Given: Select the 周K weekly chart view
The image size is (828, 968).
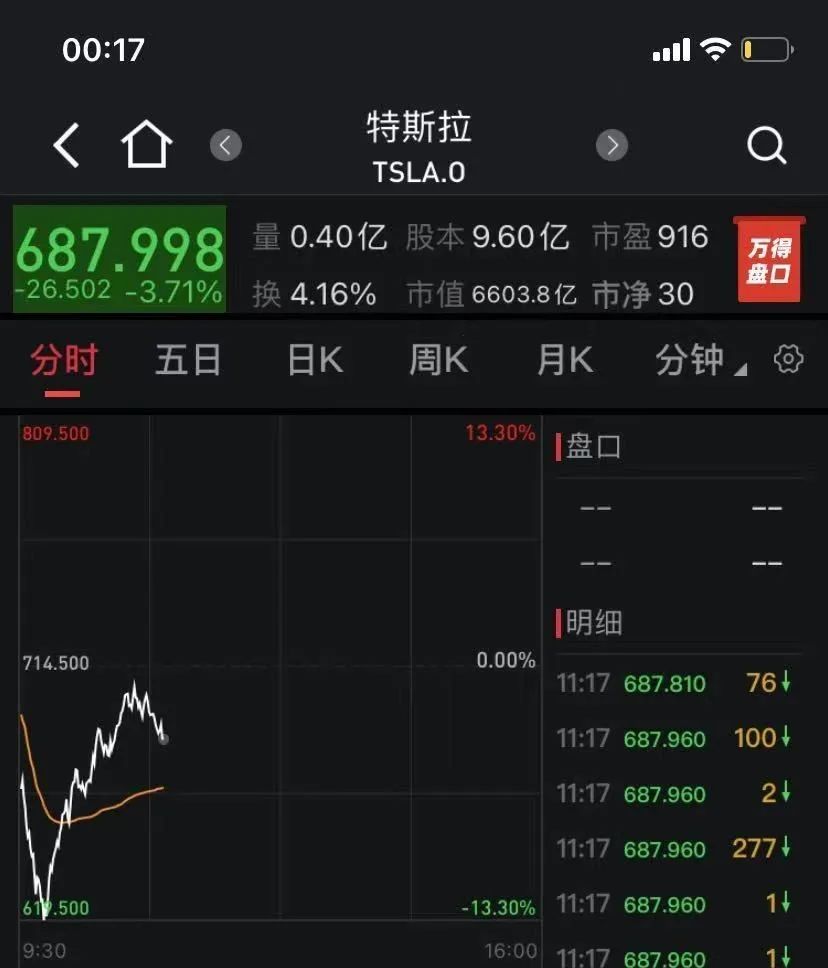Looking at the screenshot, I should 437,360.
